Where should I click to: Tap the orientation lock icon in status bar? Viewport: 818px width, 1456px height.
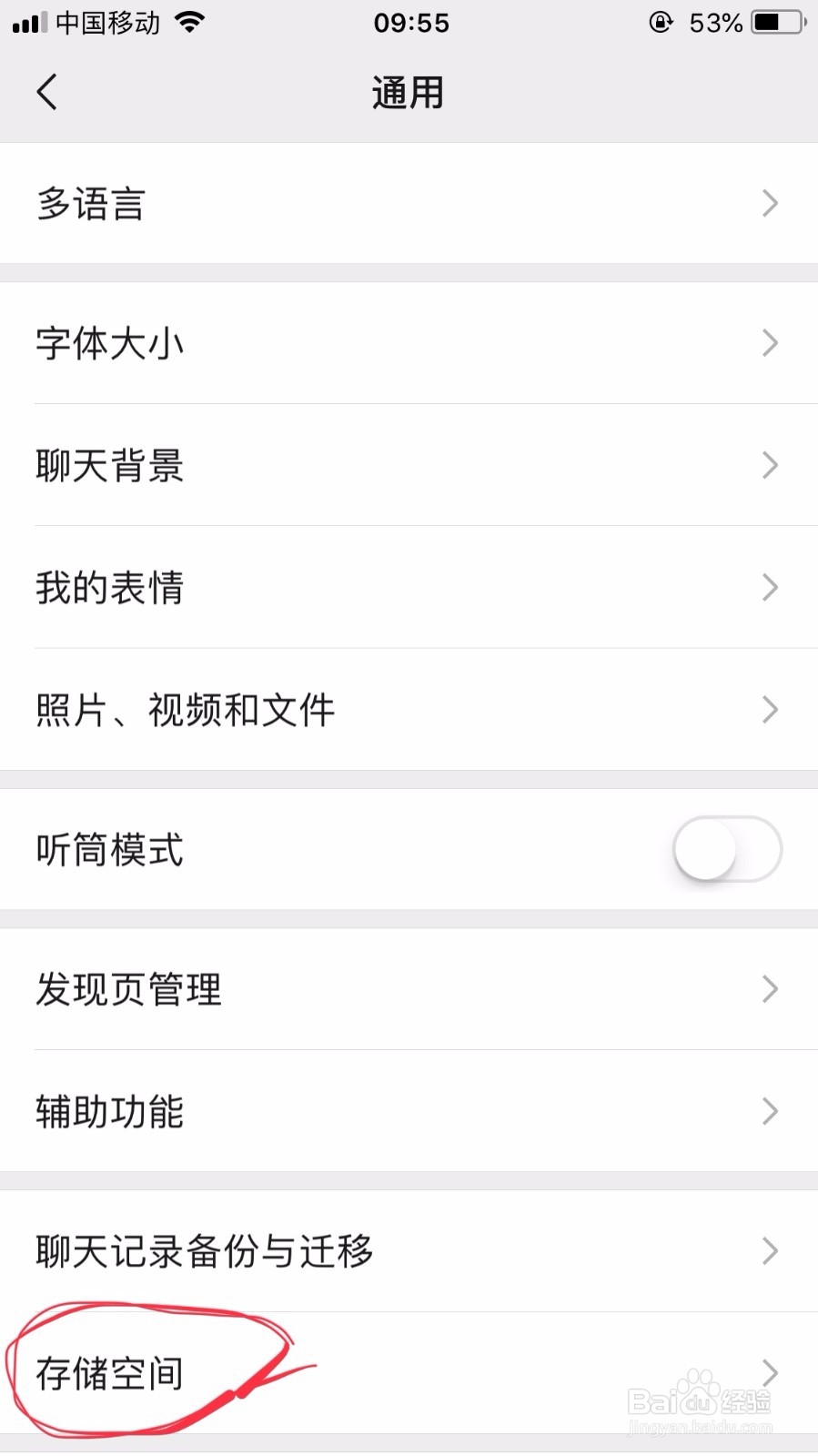[663, 23]
